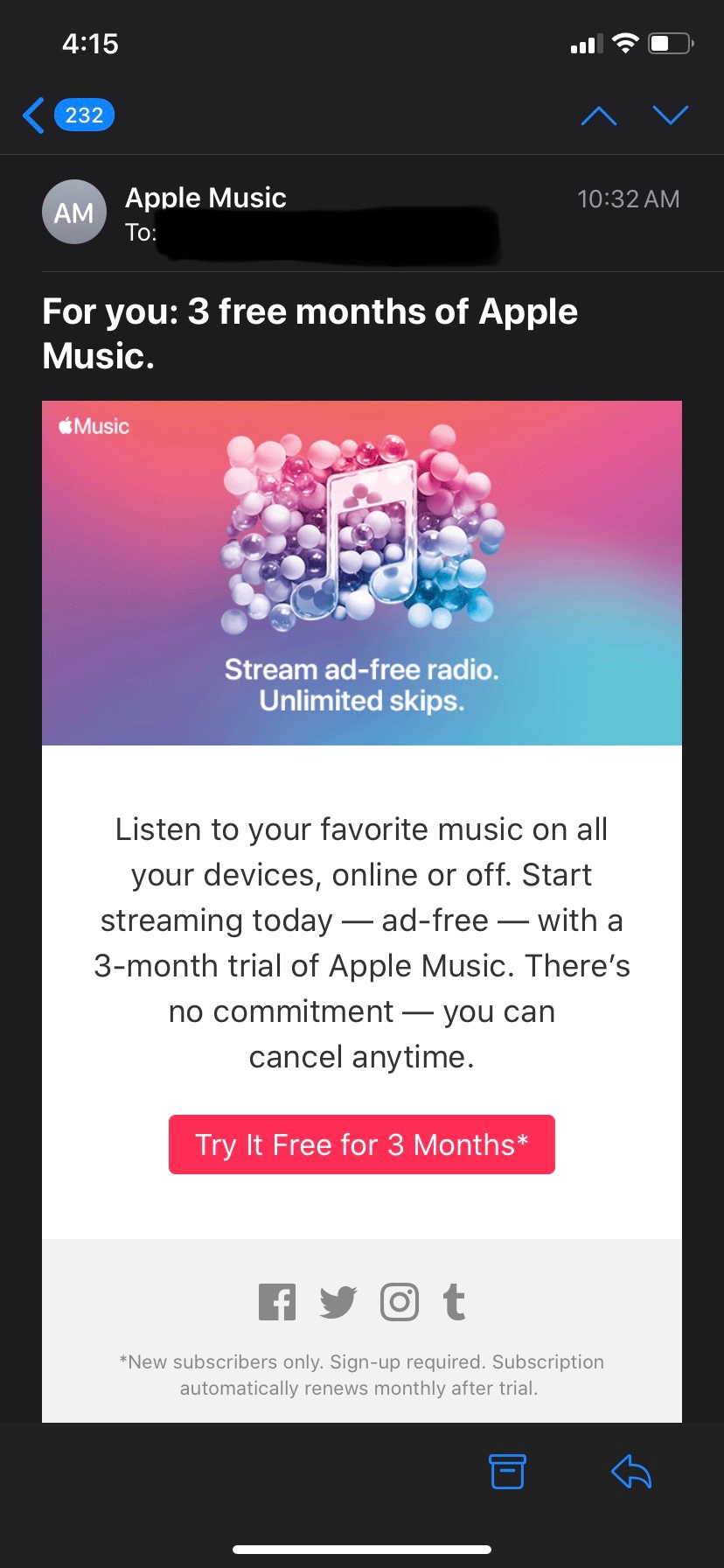Archive this email
This screenshot has width=724, height=1568.
pos(507,1472)
